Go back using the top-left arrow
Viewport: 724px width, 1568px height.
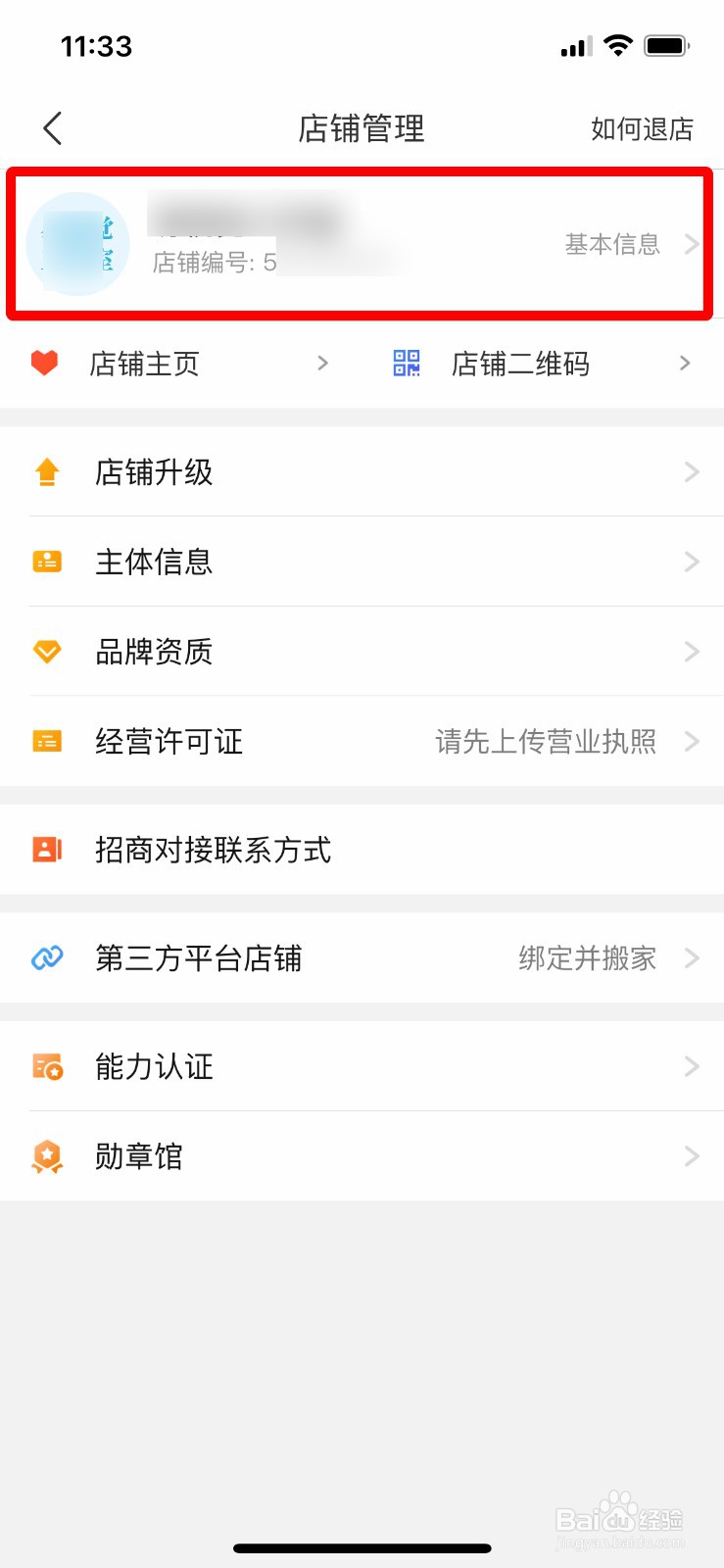pos(53,128)
